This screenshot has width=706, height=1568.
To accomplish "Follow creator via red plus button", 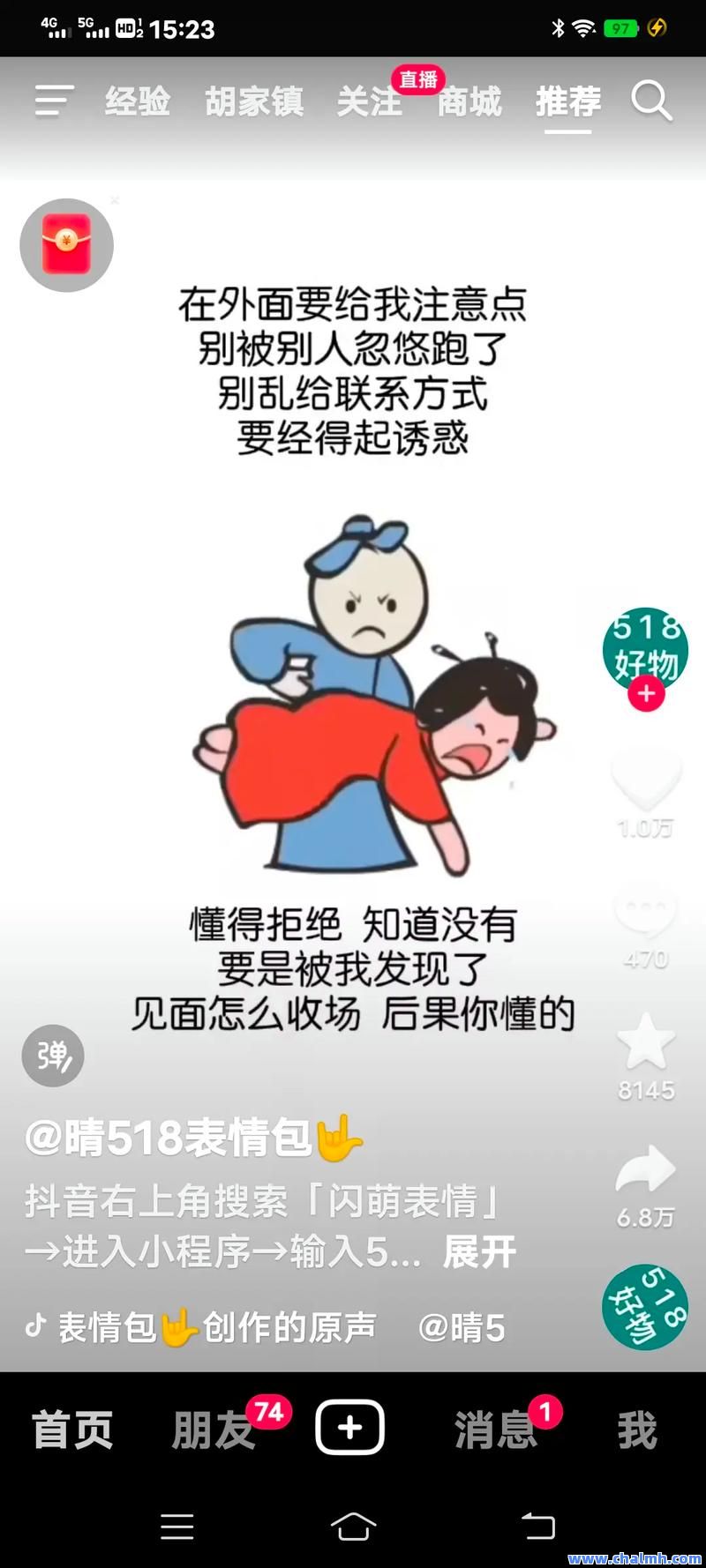I will click(646, 694).
